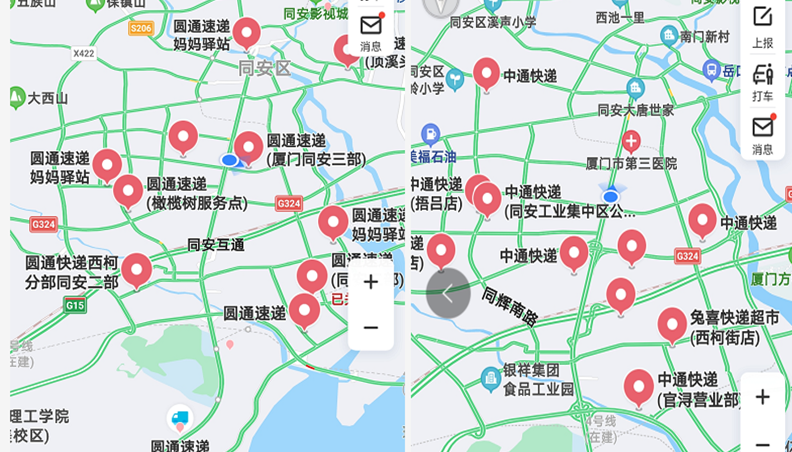Open the 中通快递(官浔营业部) pin

click(639, 386)
